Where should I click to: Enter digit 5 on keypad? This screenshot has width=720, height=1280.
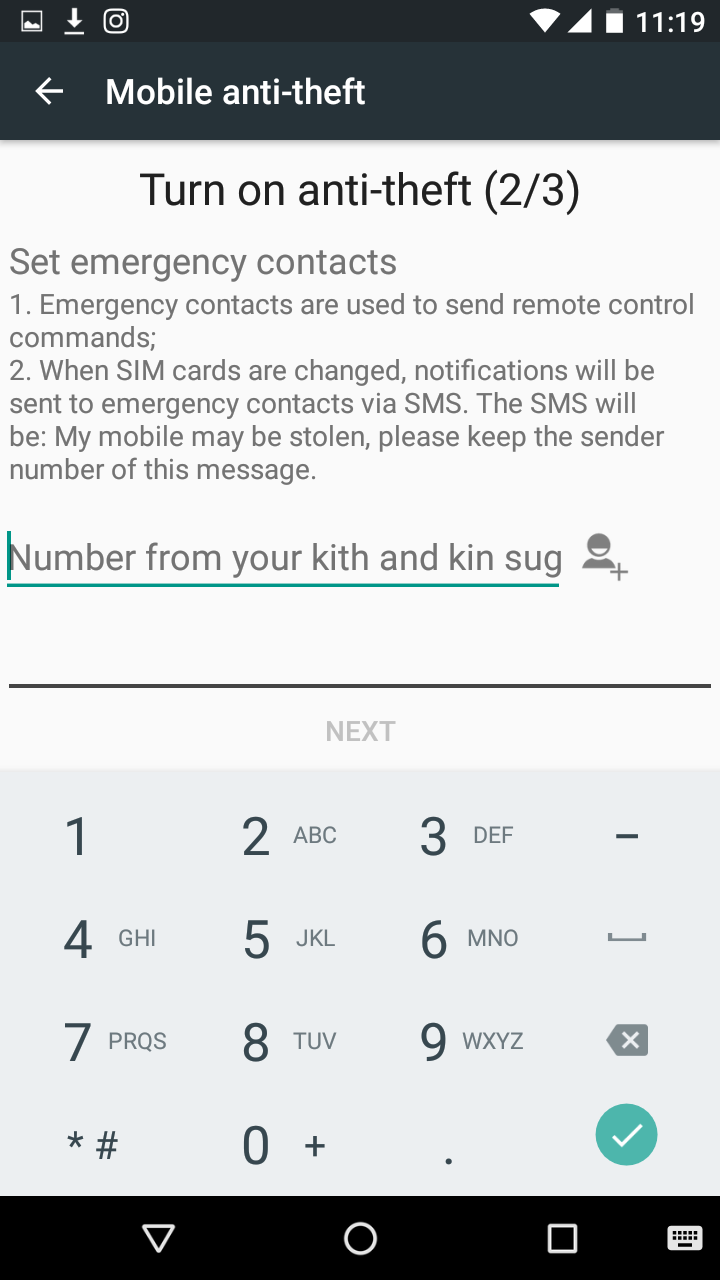coord(257,939)
